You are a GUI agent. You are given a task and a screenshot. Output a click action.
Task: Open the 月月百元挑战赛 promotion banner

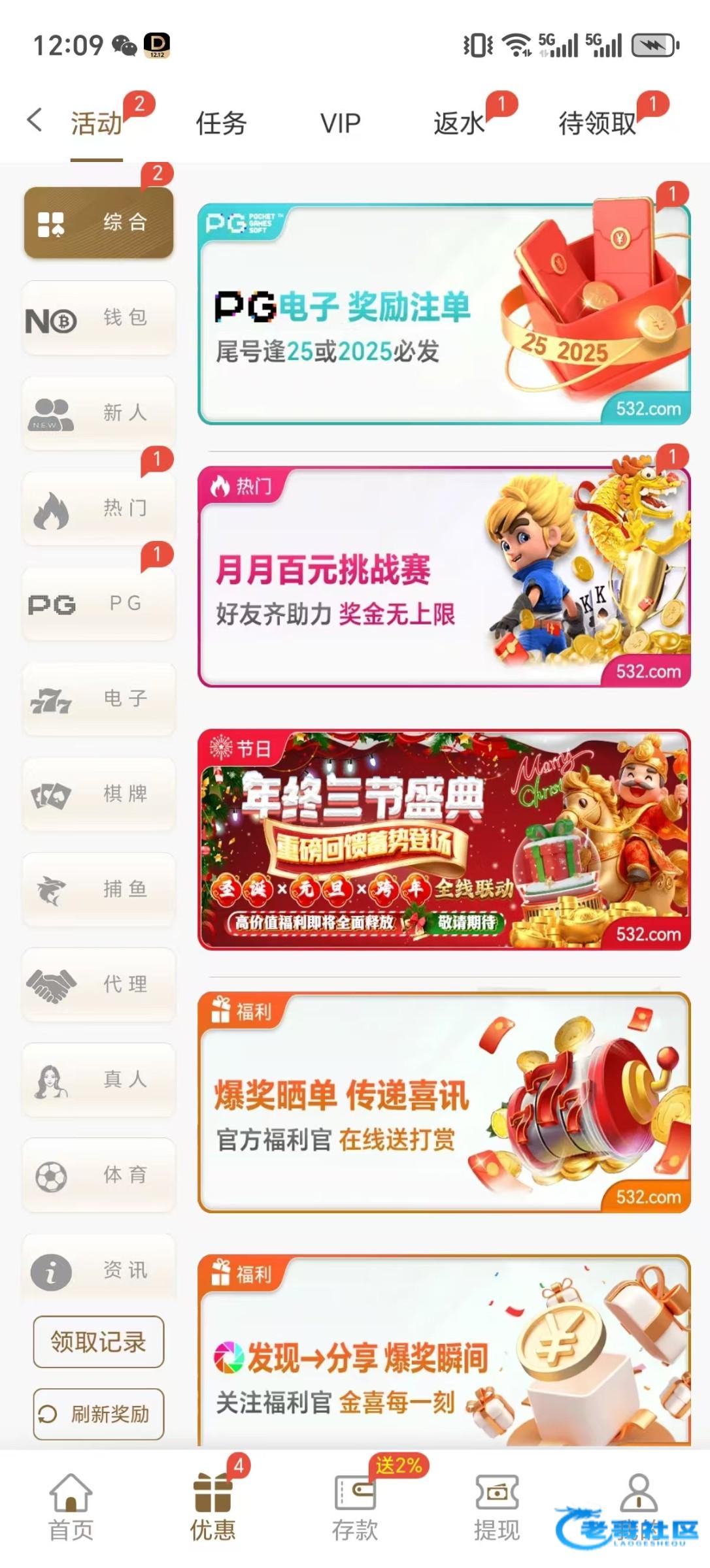click(444, 577)
